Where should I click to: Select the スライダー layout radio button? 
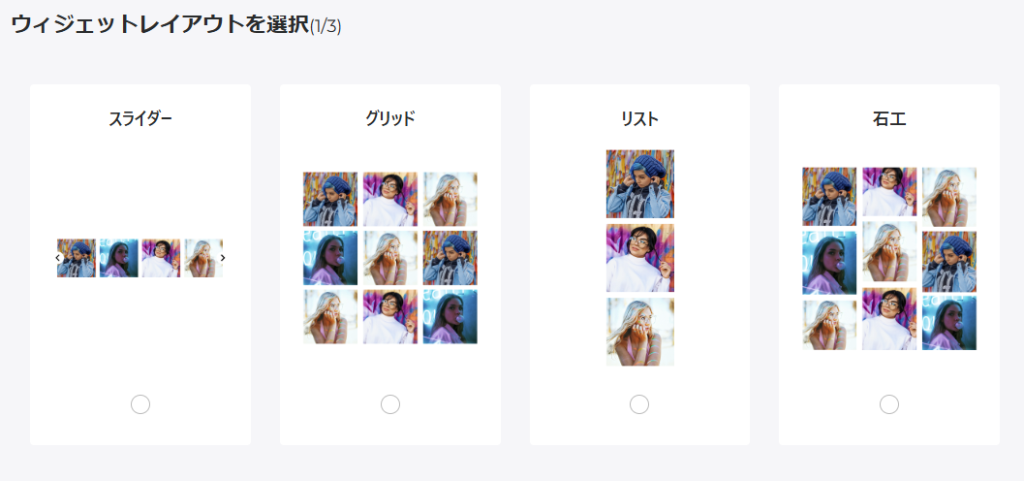coord(140,404)
